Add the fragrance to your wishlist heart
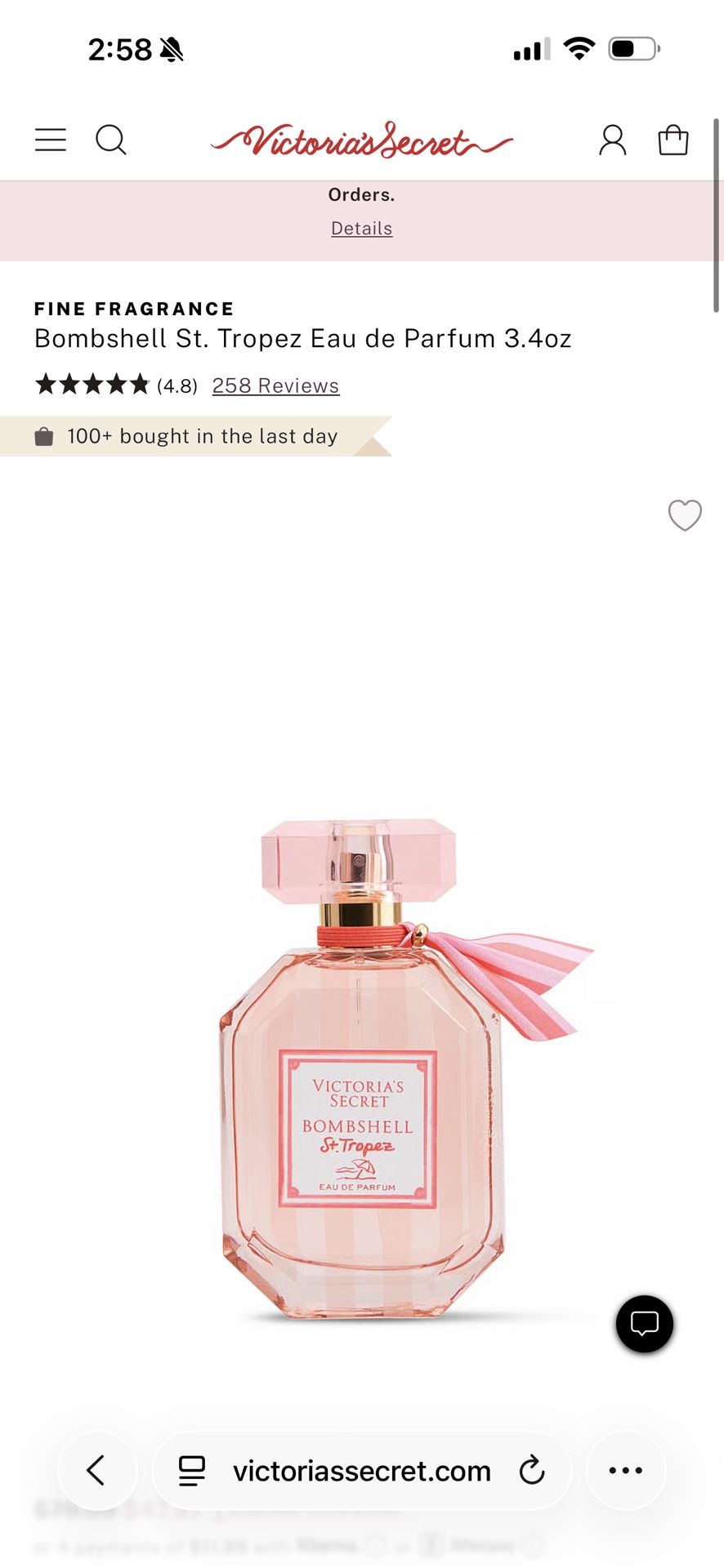This screenshot has height=1568, width=724. tap(684, 516)
